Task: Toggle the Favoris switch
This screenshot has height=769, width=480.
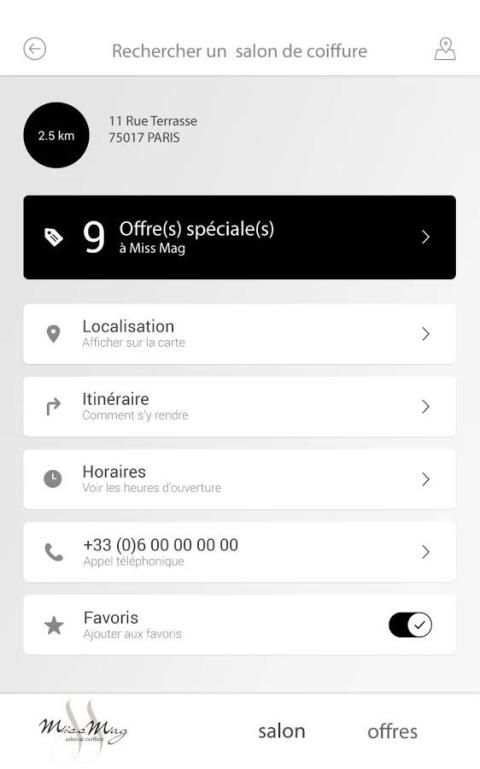Action: pos(410,625)
